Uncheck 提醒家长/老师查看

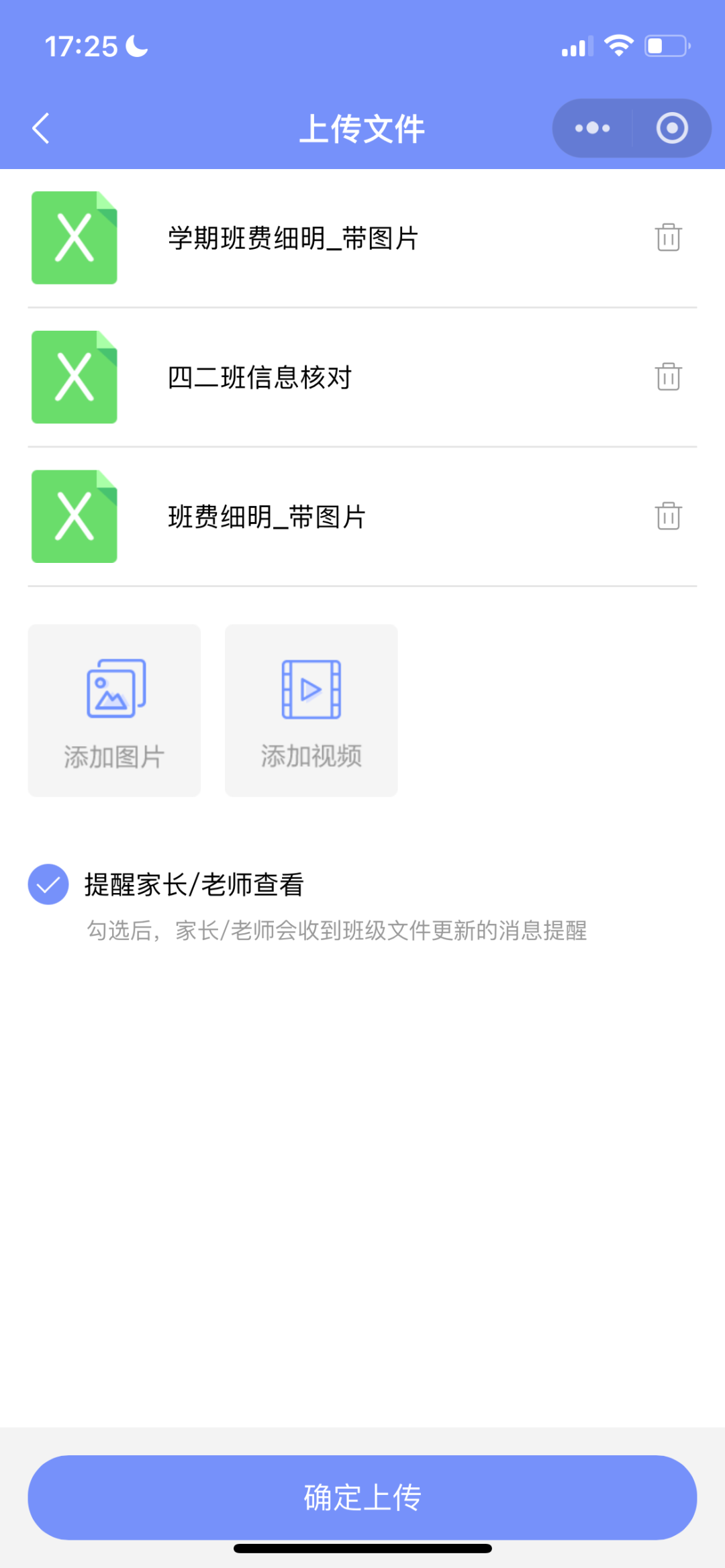point(48,884)
